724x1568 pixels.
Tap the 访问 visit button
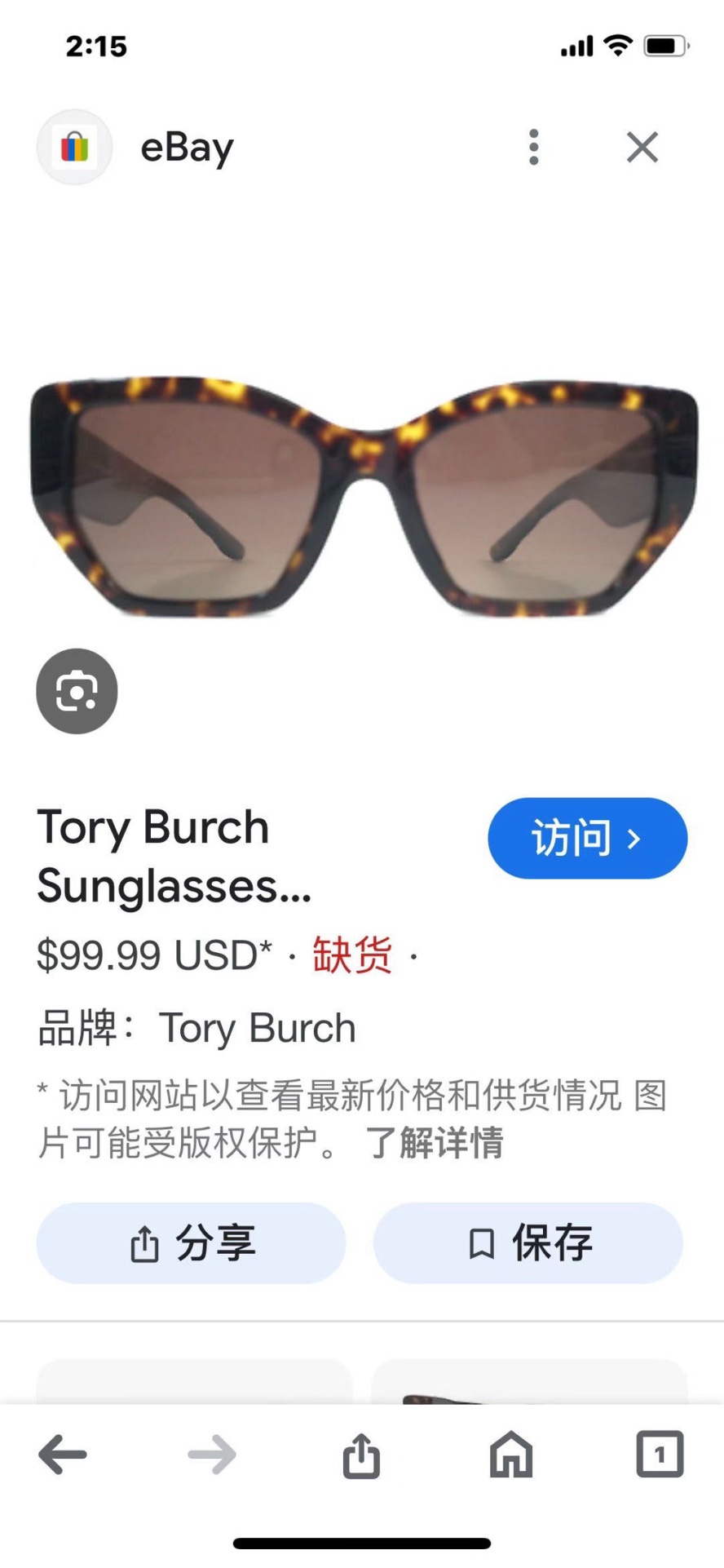pos(587,838)
